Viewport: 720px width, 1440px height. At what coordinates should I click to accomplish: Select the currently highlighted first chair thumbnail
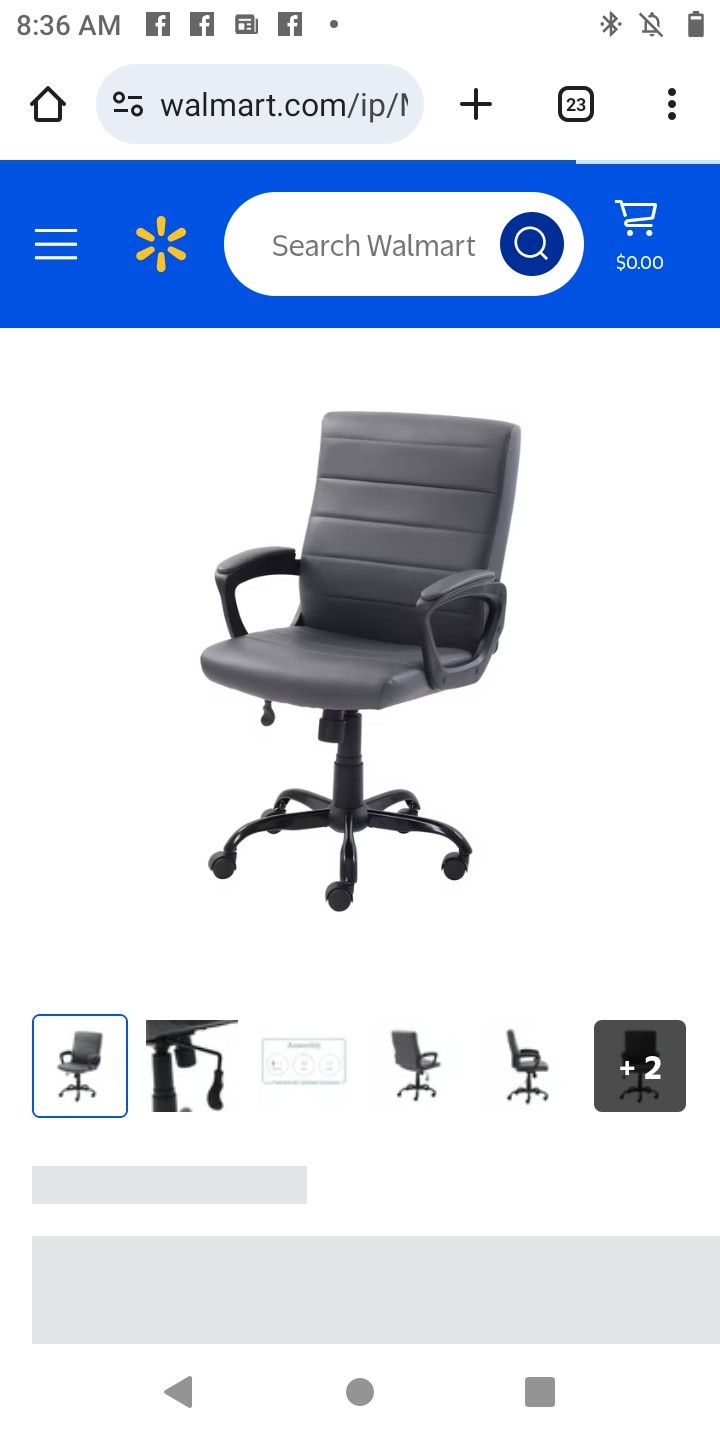click(80, 1065)
